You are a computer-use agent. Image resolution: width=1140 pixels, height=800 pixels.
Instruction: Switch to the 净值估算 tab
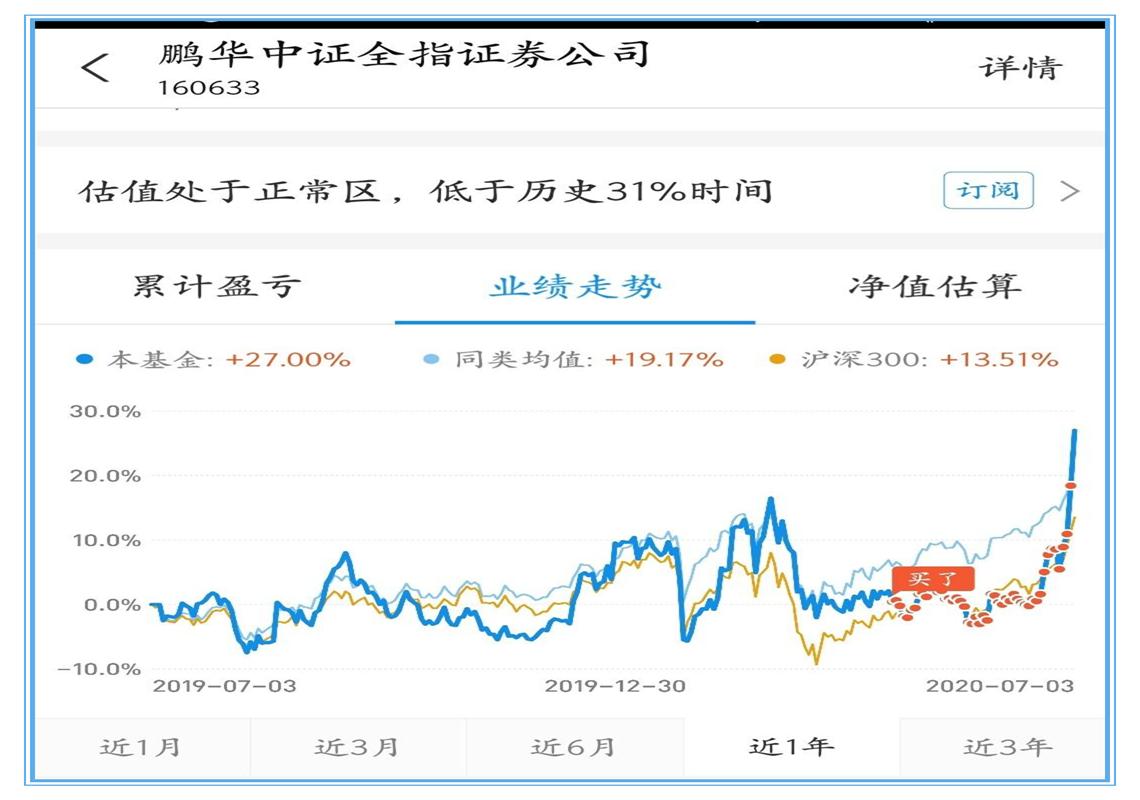point(935,286)
